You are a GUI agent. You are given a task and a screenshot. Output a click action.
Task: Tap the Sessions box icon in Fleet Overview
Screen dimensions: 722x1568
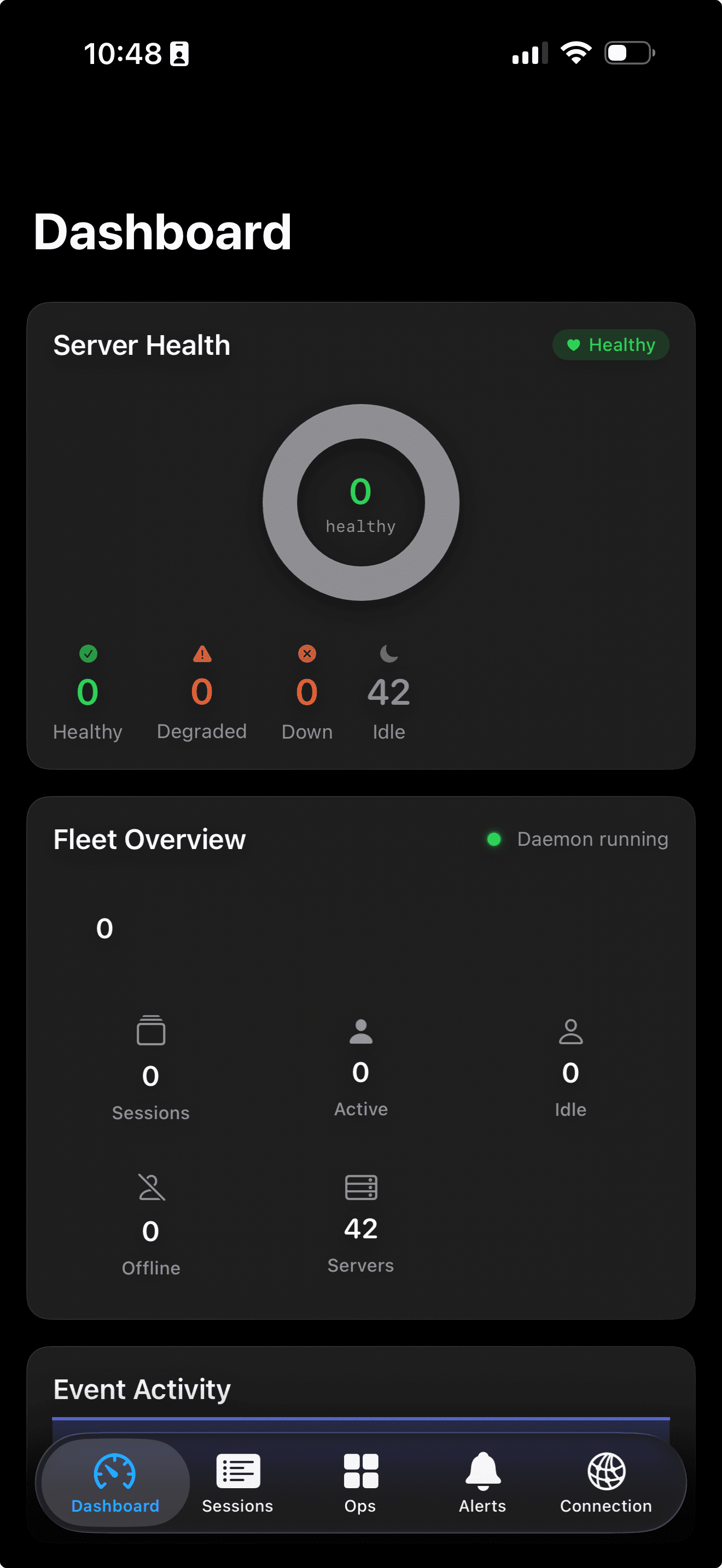[150, 1031]
